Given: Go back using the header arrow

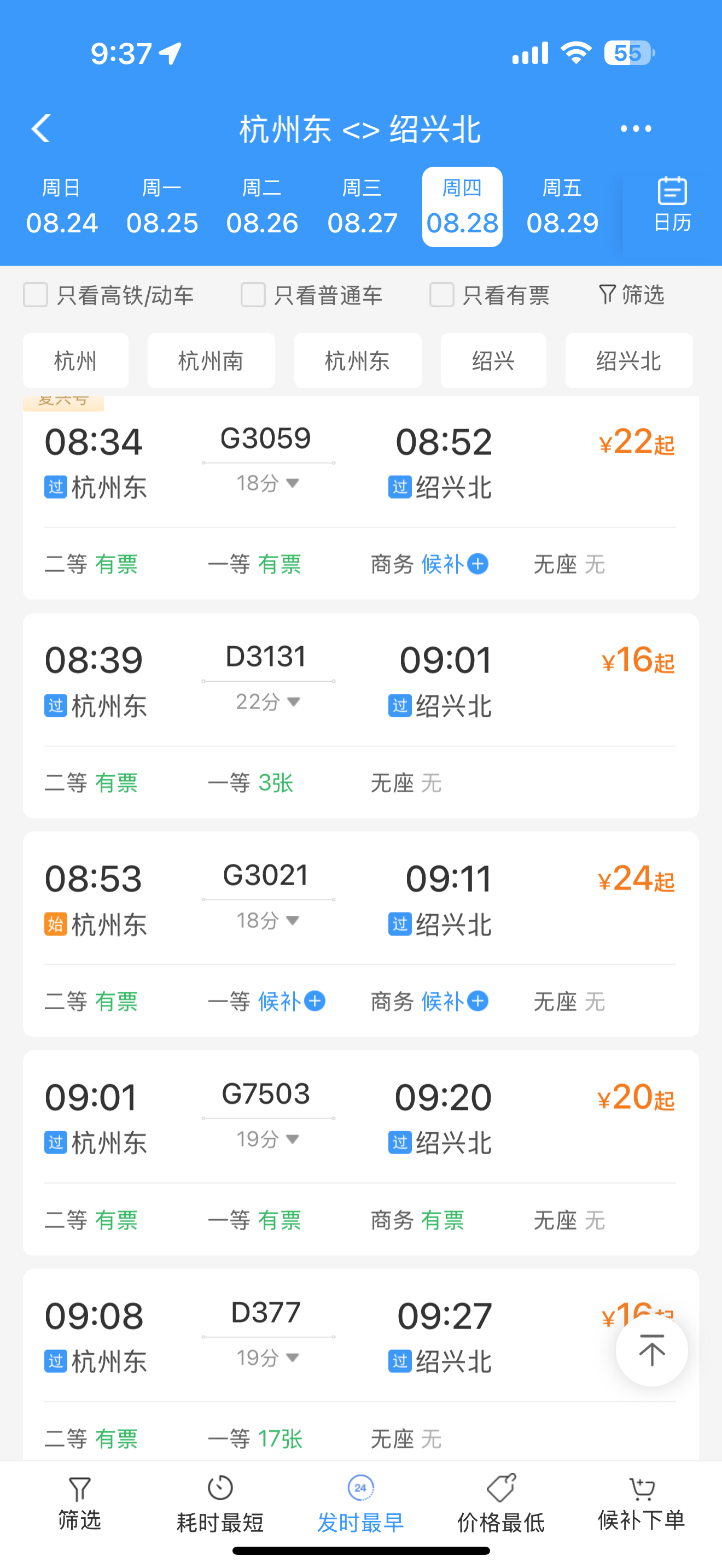Looking at the screenshot, I should [x=41, y=128].
